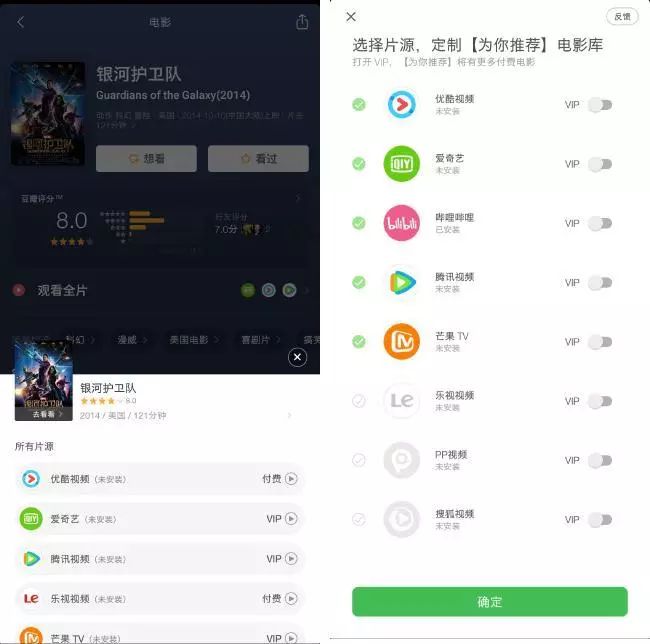Play via 优酷视频 付费 source row
650x644 pixels.
click(291, 479)
